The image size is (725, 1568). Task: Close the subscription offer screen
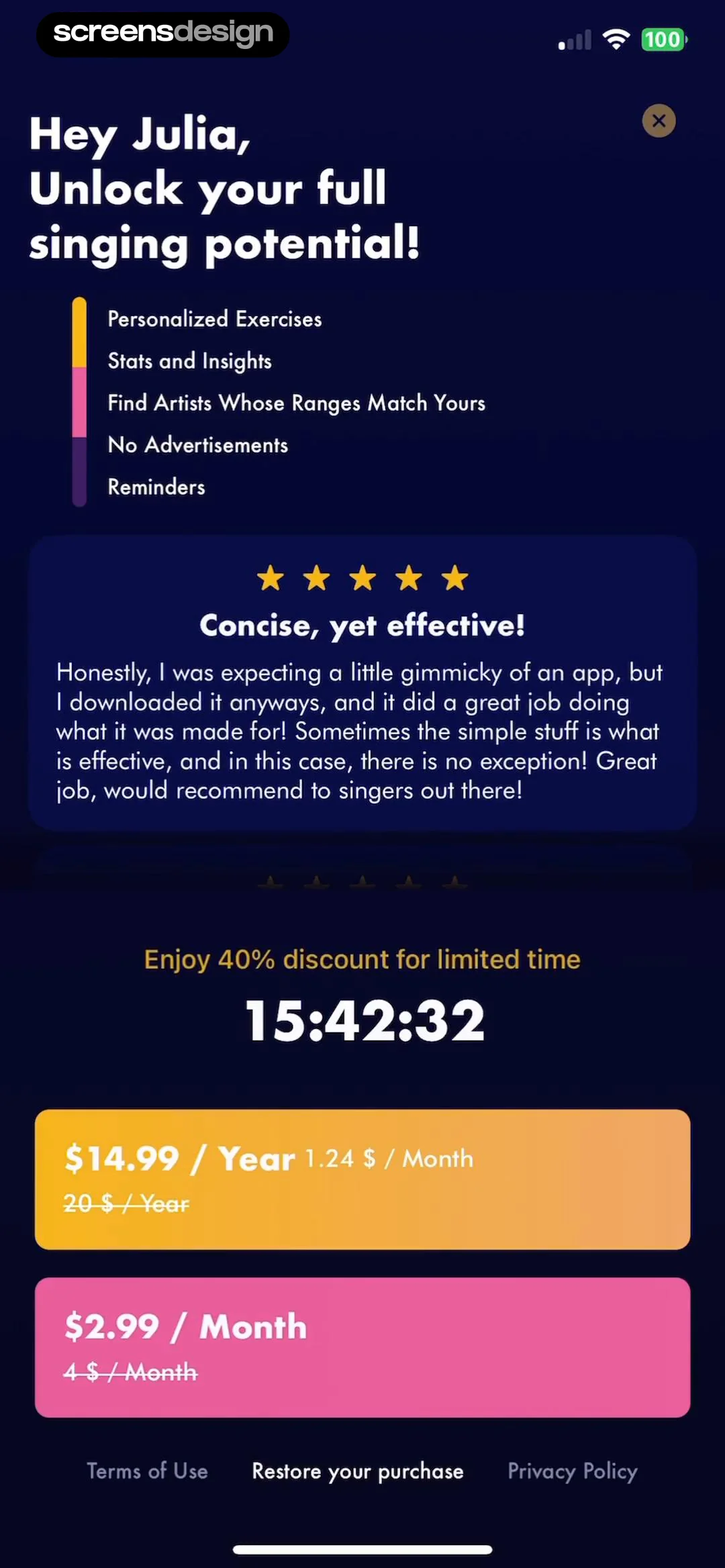pos(659,121)
